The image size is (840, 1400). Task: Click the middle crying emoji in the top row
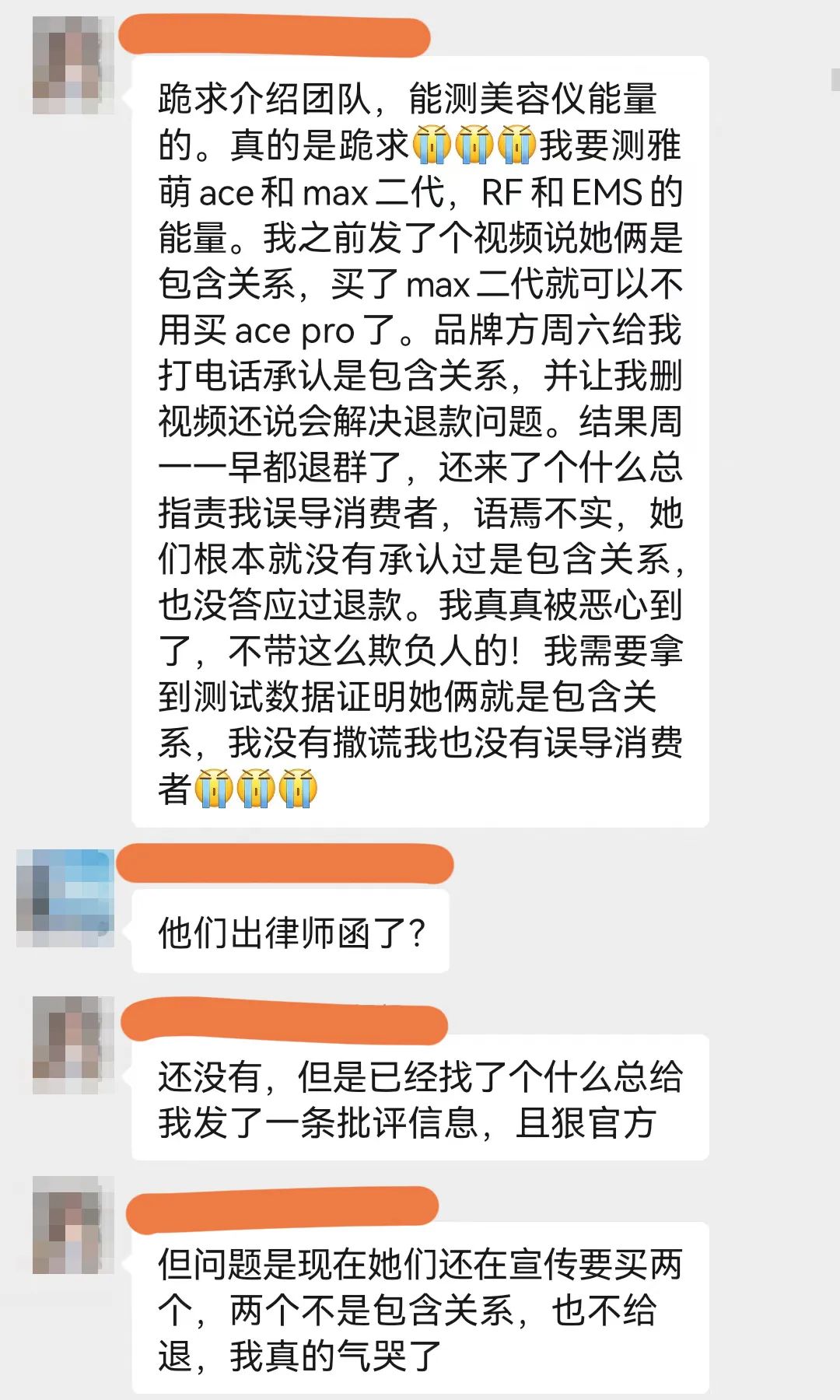[473, 146]
